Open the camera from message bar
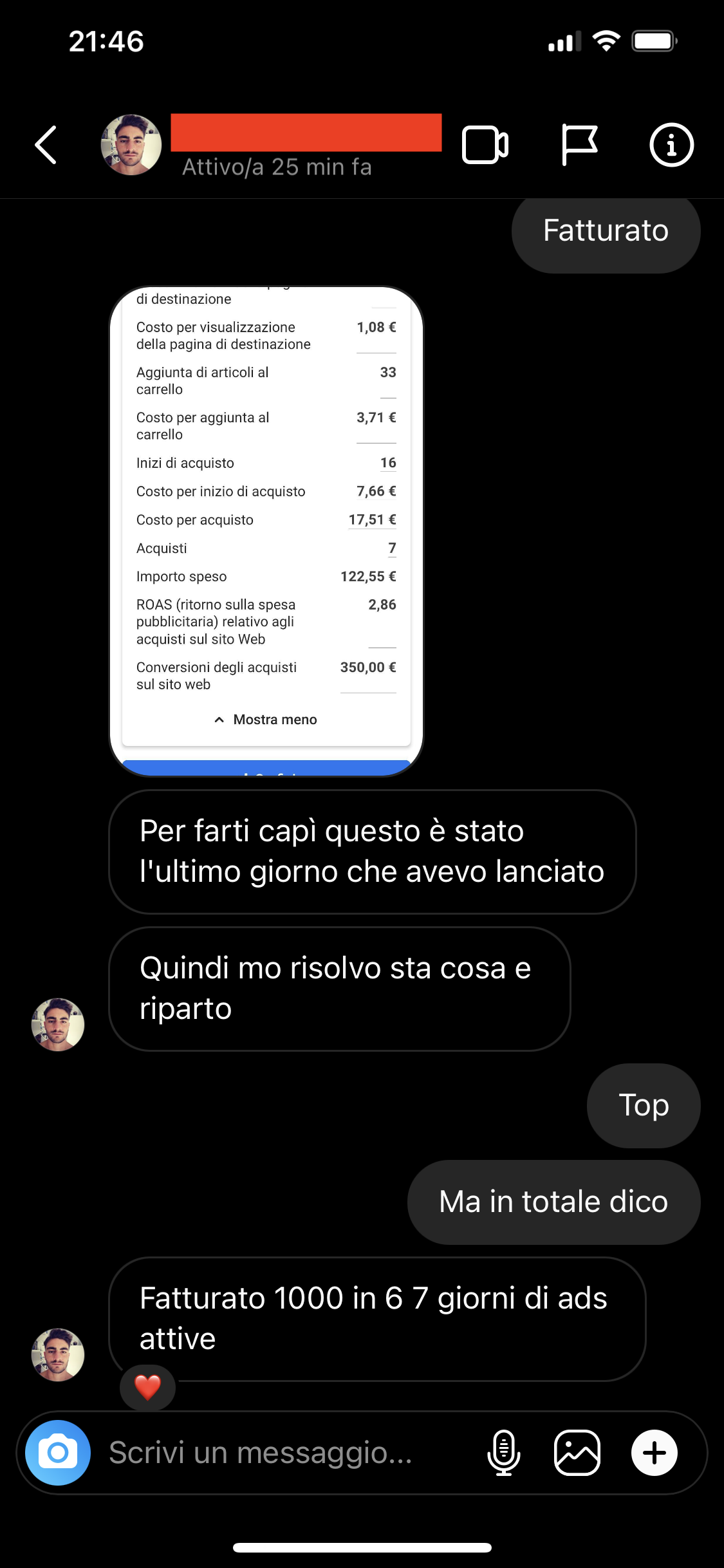Image resolution: width=724 pixels, height=1568 pixels. [x=58, y=1453]
